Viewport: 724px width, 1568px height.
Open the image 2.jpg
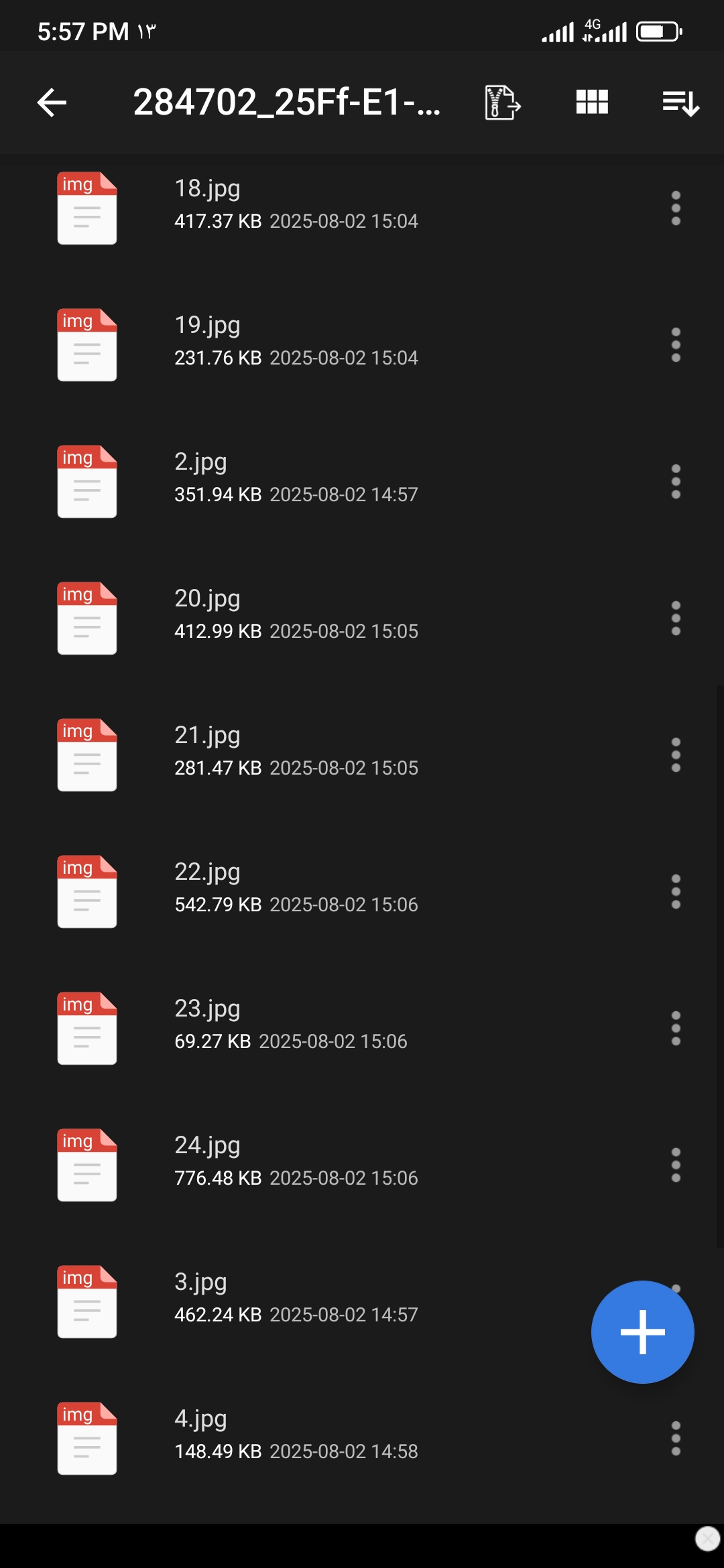pos(362,482)
